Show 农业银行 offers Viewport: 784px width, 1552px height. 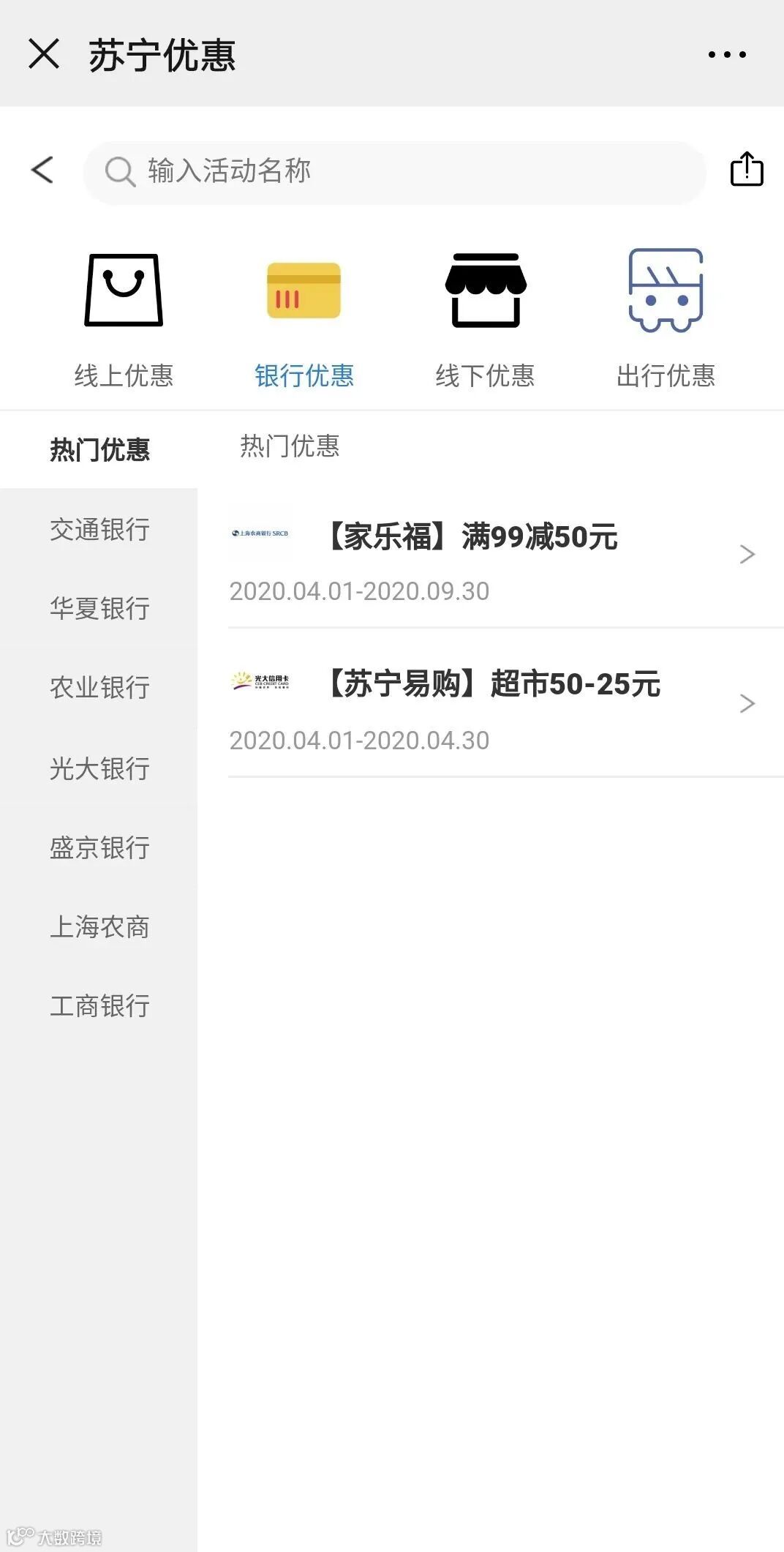click(x=99, y=687)
